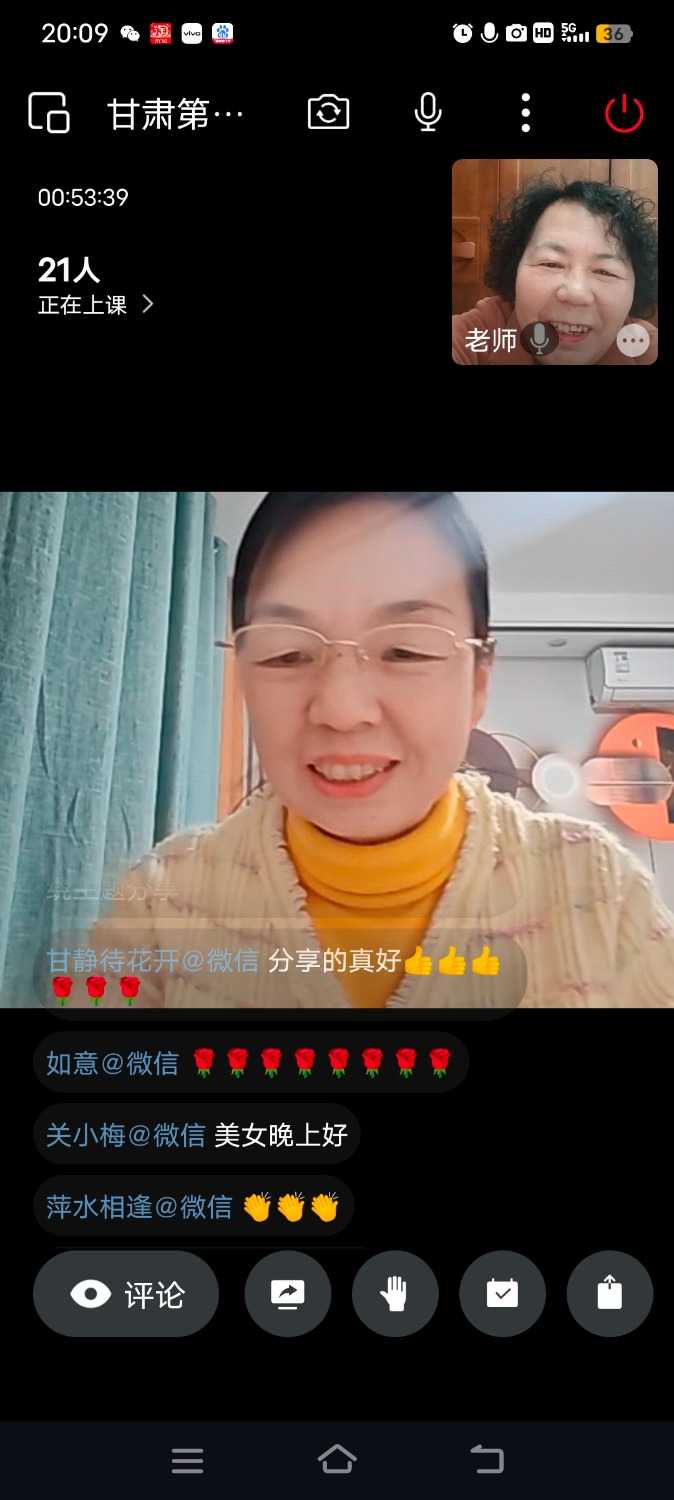The image size is (674, 1500).
Task: Open the three-dot overflow menu
Action: [x=526, y=113]
